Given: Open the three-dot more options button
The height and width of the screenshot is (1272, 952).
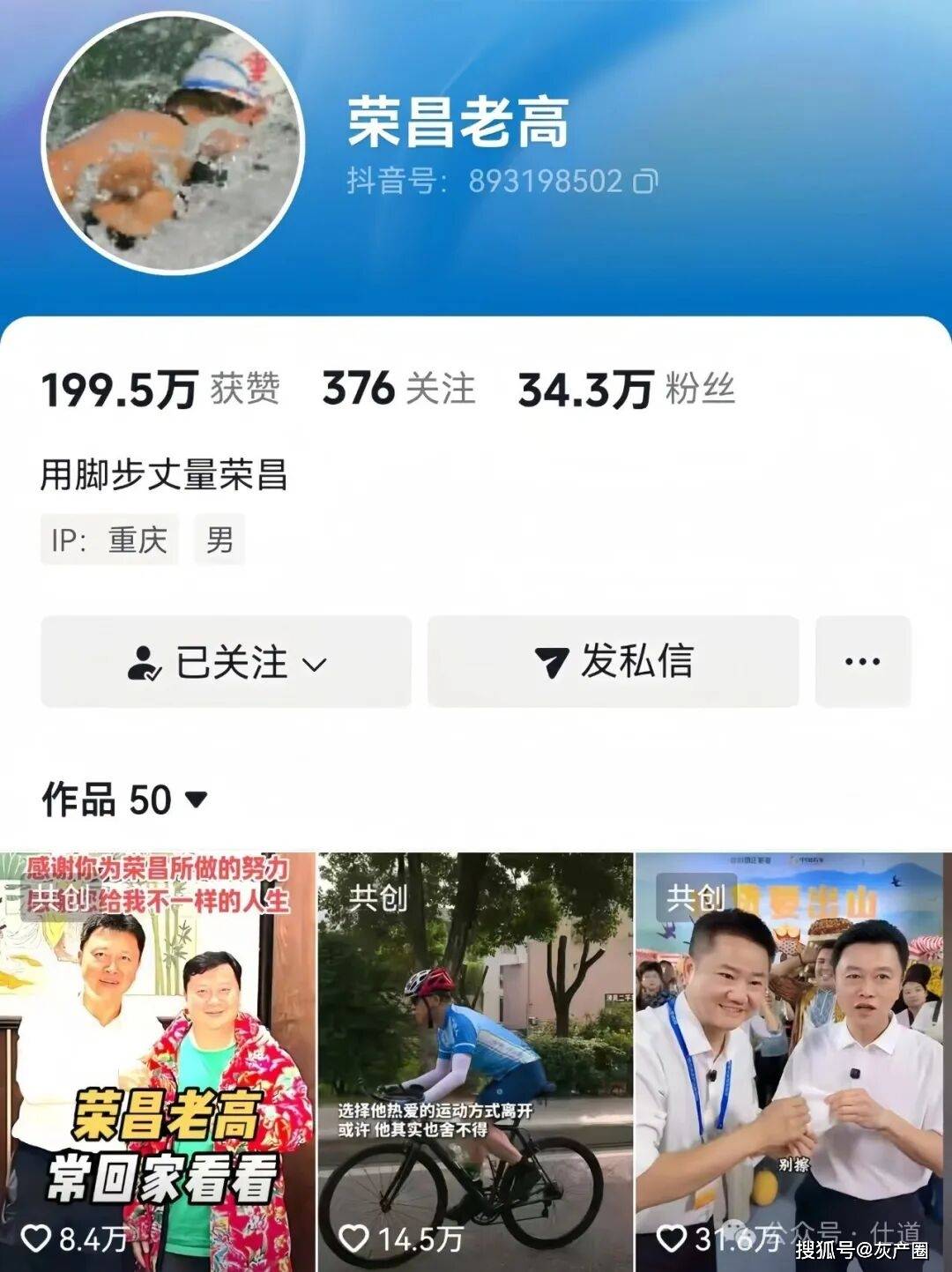Looking at the screenshot, I should (862, 662).
